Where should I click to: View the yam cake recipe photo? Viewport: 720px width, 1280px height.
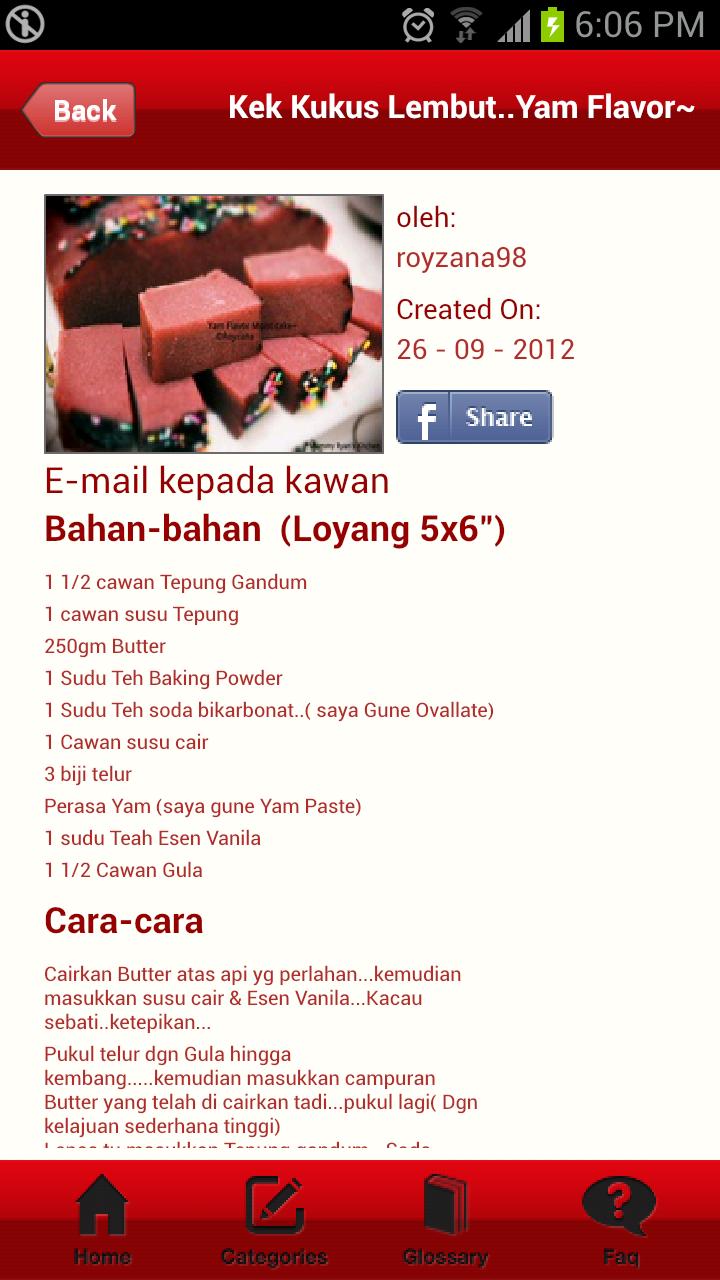(214, 323)
